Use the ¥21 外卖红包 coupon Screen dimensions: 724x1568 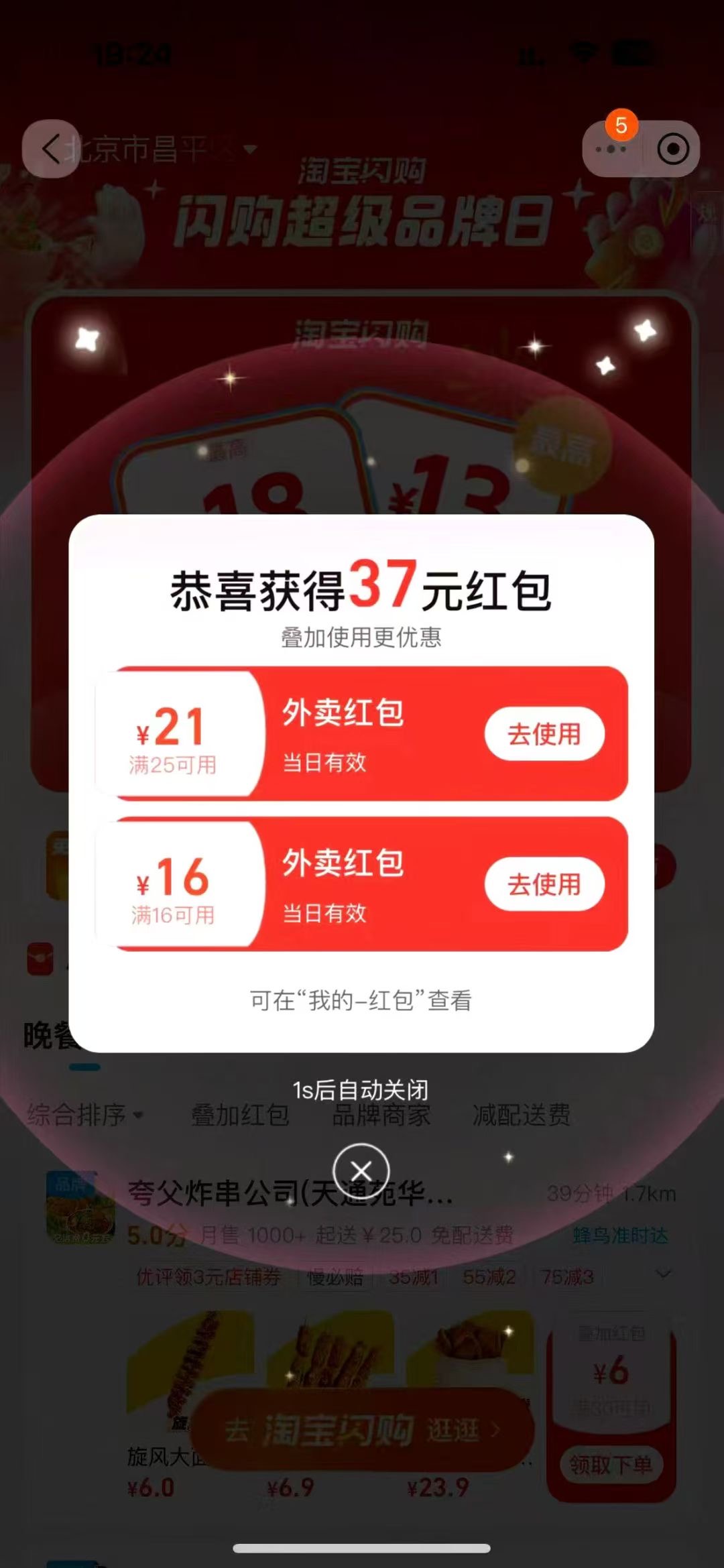pos(544,734)
